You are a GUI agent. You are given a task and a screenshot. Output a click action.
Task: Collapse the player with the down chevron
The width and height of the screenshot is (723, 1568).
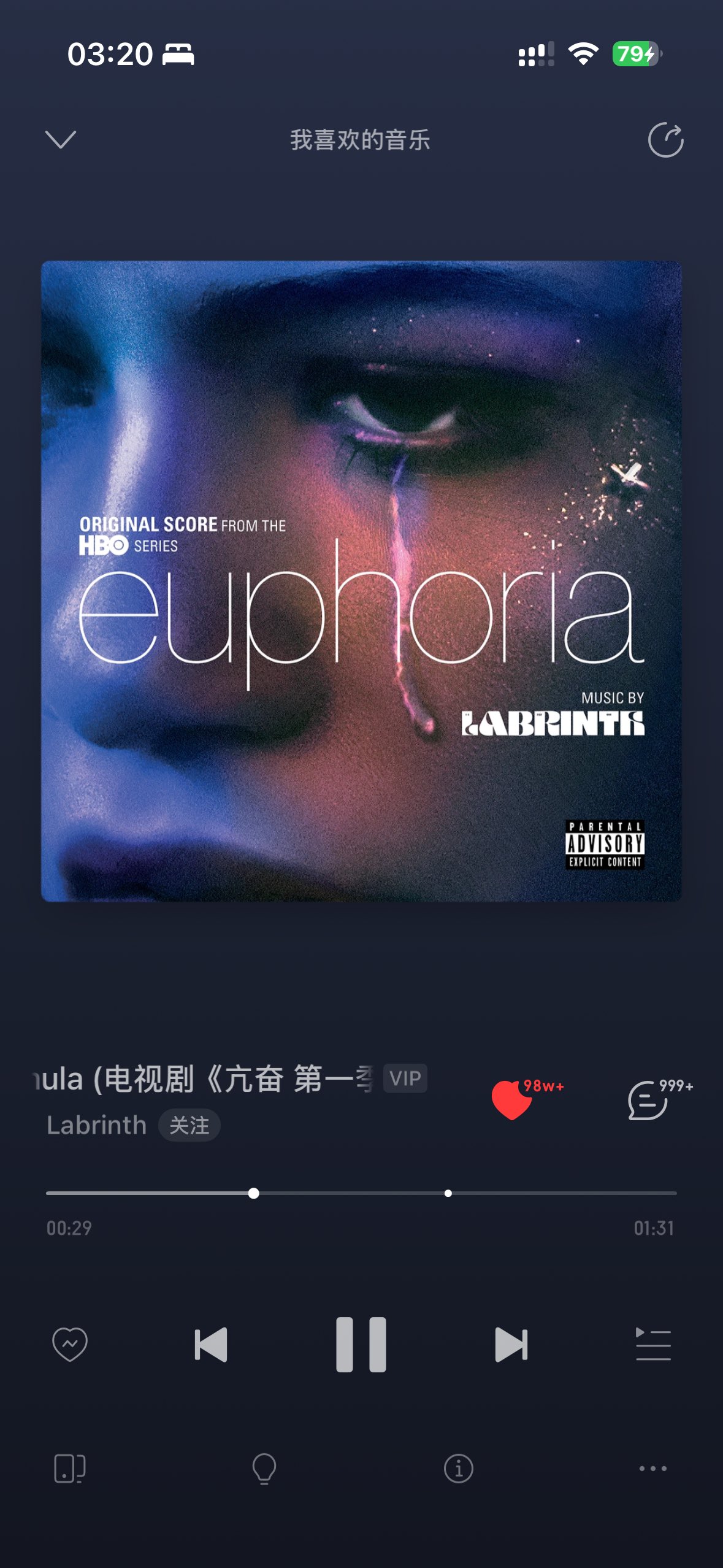(61, 140)
